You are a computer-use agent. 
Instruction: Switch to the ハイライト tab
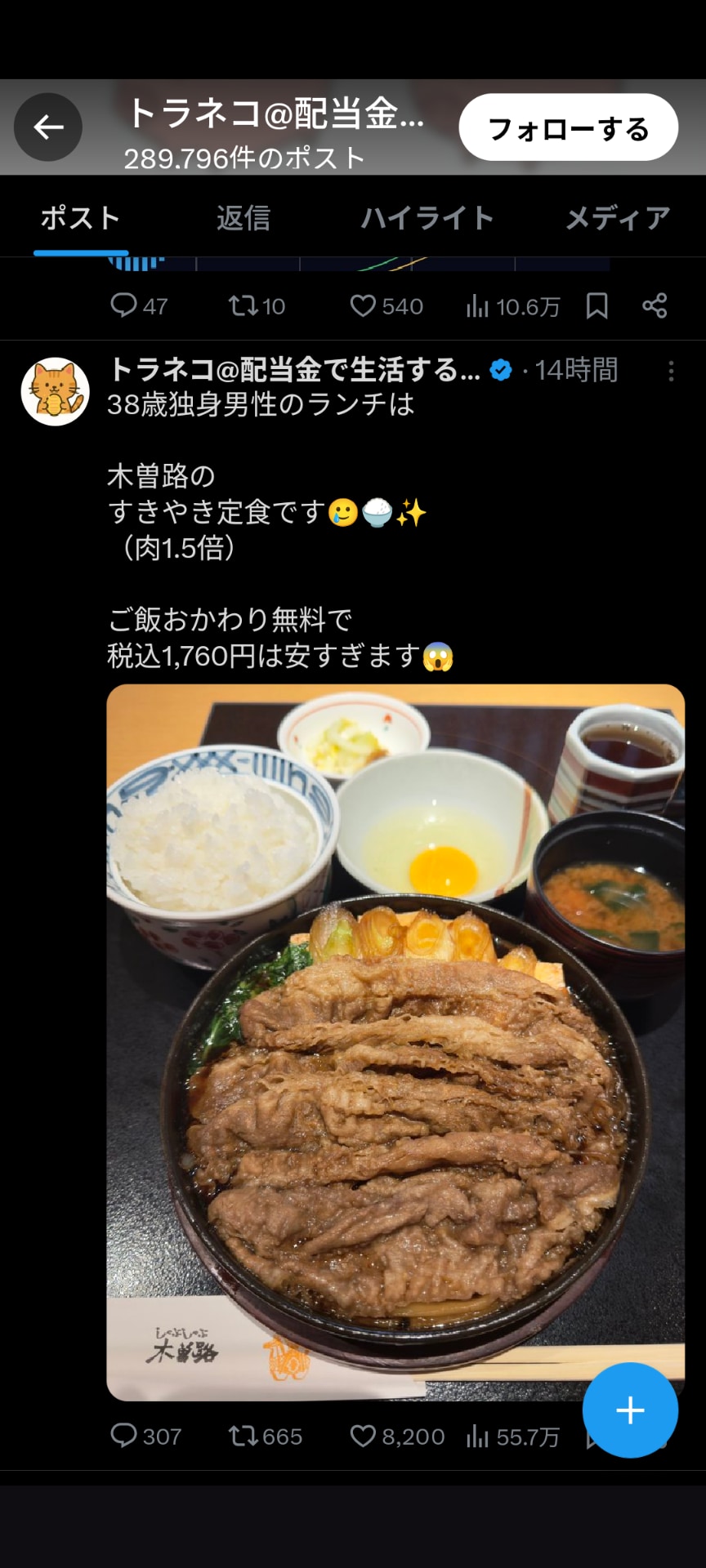click(x=427, y=218)
